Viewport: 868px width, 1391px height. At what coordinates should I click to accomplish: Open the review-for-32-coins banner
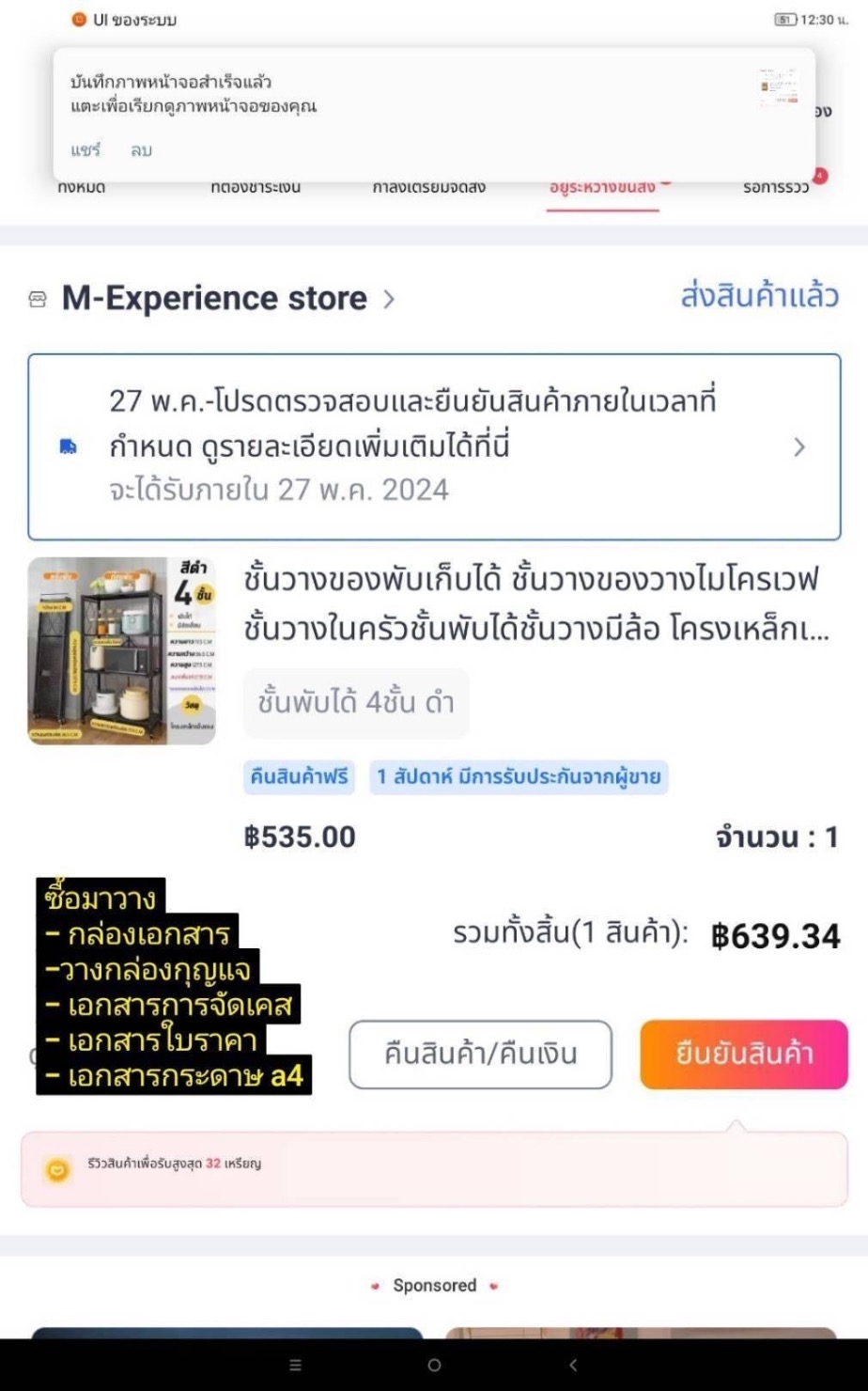(x=434, y=1167)
